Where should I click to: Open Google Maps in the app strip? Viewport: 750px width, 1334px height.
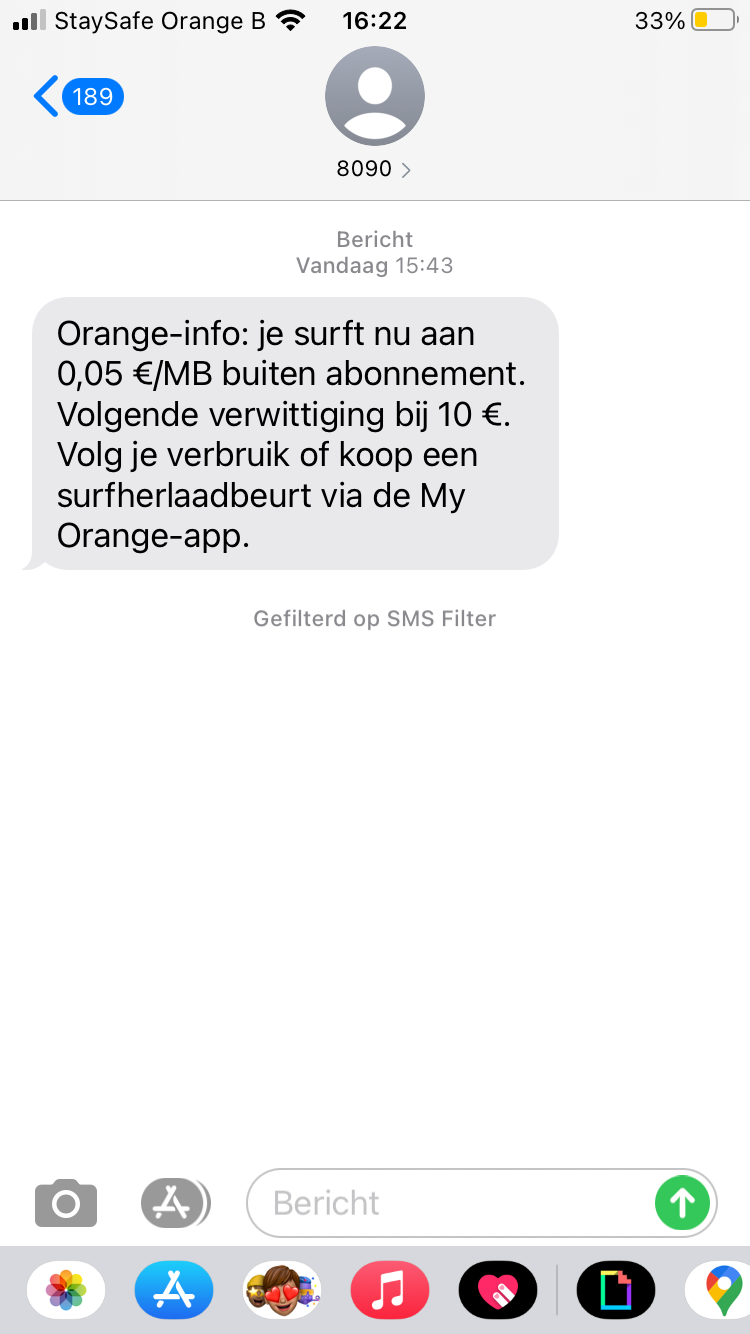[720, 1290]
